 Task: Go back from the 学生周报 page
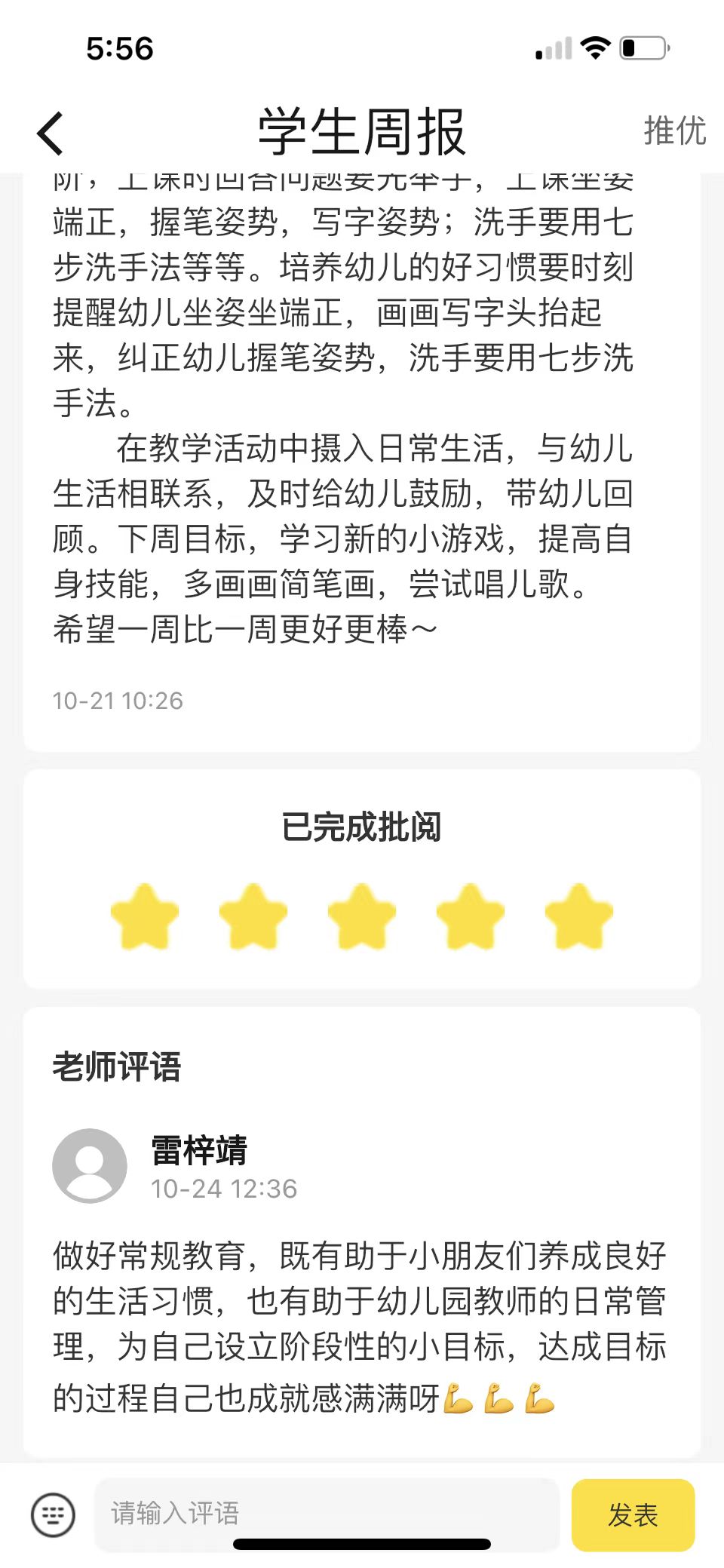51,133
